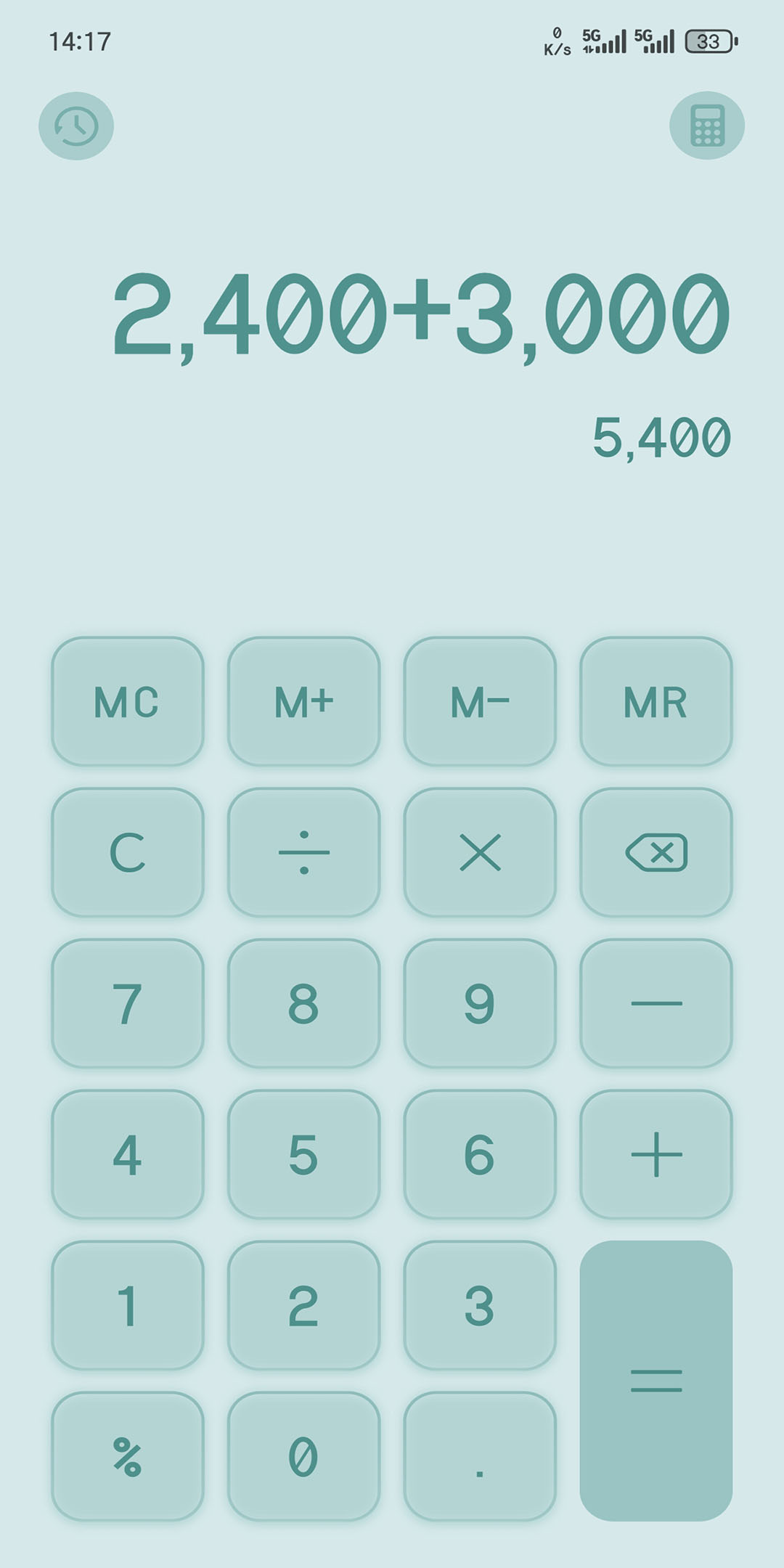The image size is (784, 1568).
Task: Select the divide operator
Action: point(303,852)
